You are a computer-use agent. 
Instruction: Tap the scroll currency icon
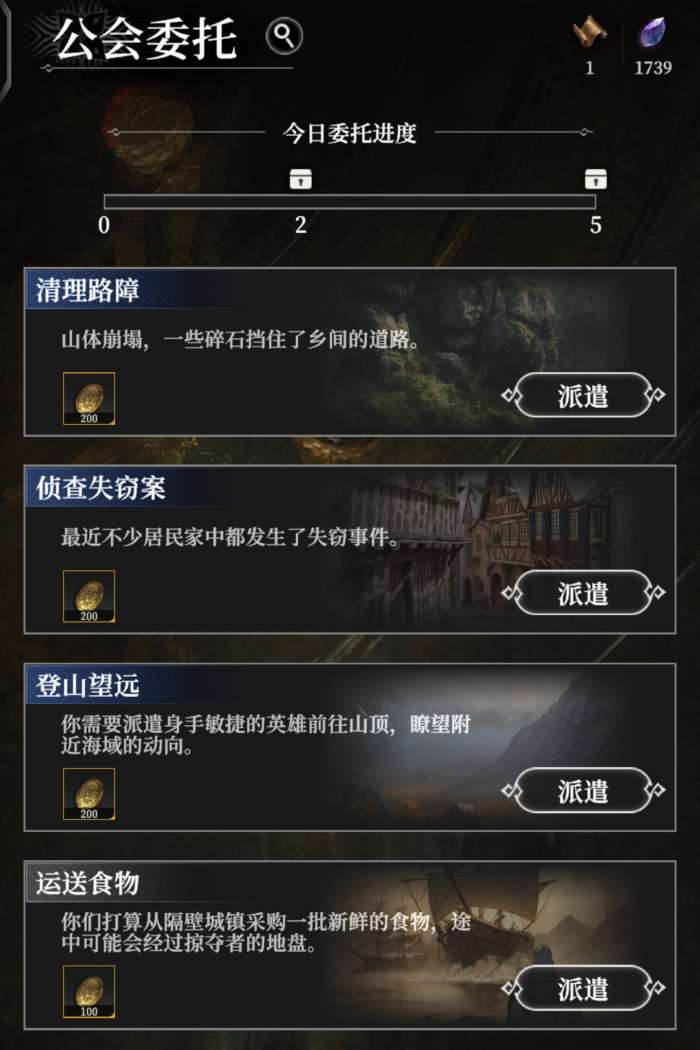coord(589,35)
